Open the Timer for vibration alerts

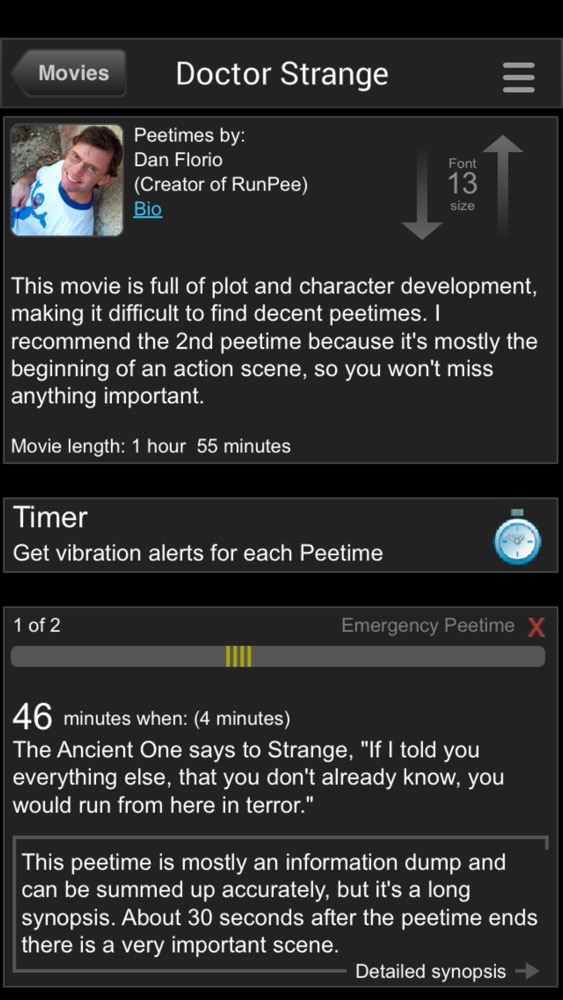(281, 534)
